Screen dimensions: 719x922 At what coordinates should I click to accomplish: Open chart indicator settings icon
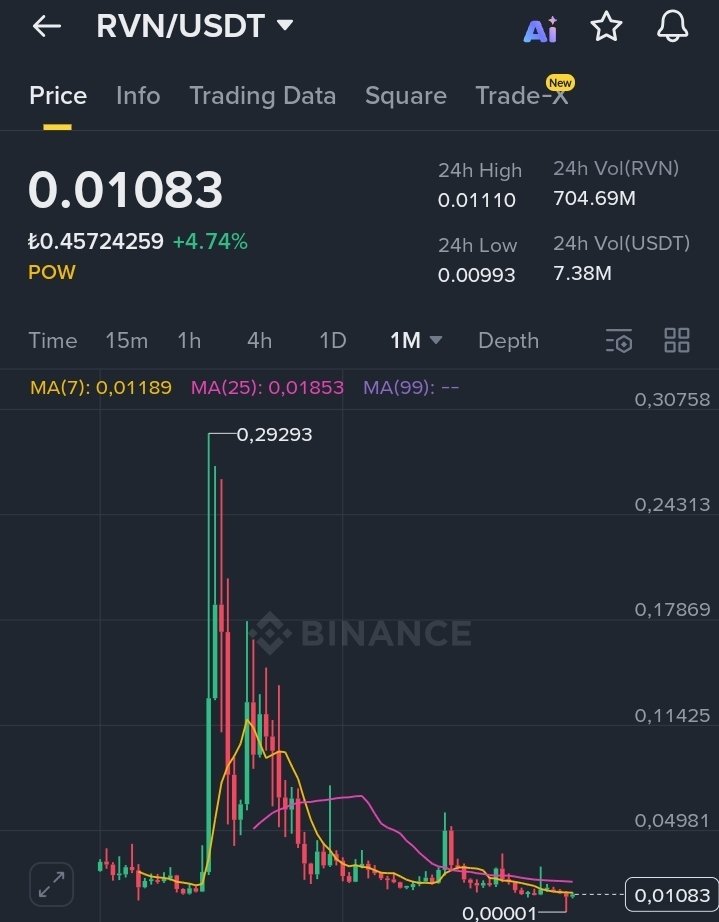point(619,341)
